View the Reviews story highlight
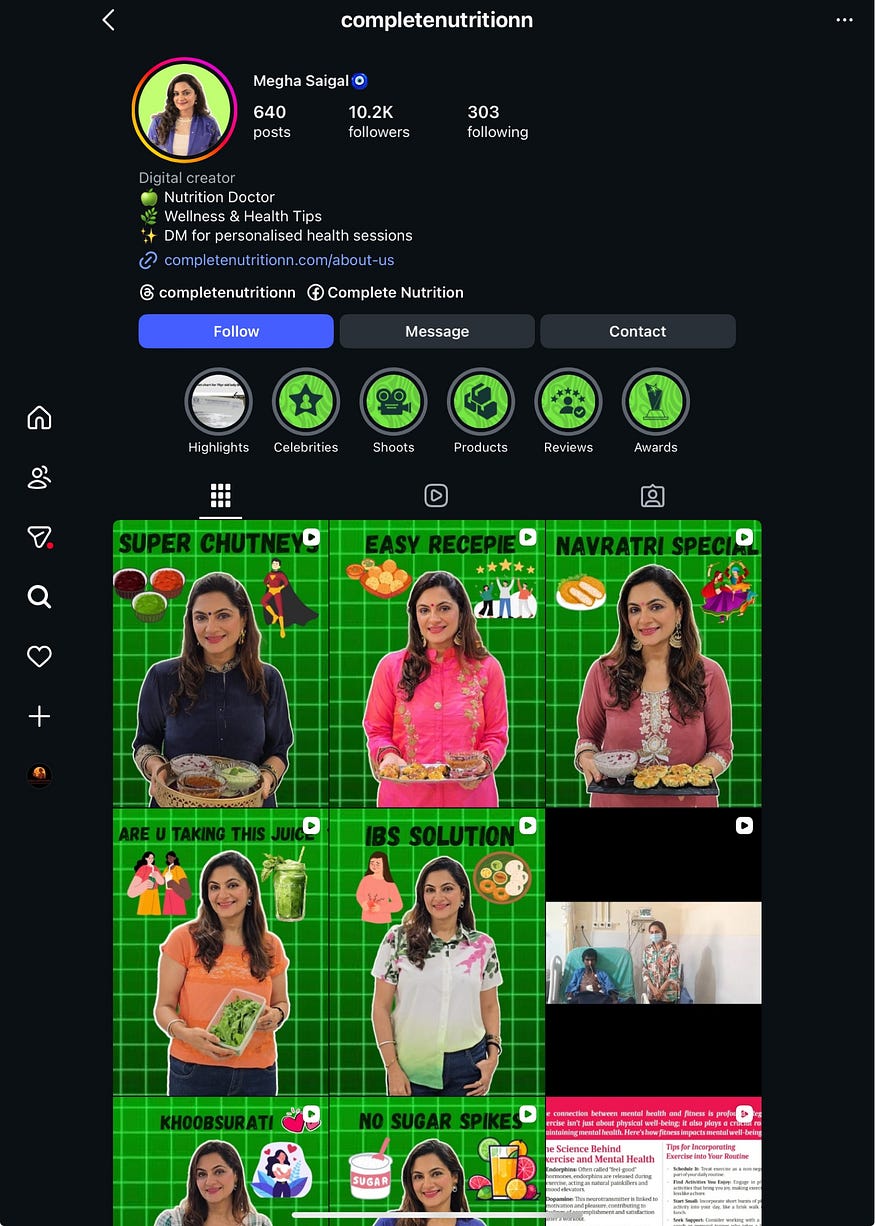Image resolution: width=875 pixels, height=1226 pixels. (568, 402)
